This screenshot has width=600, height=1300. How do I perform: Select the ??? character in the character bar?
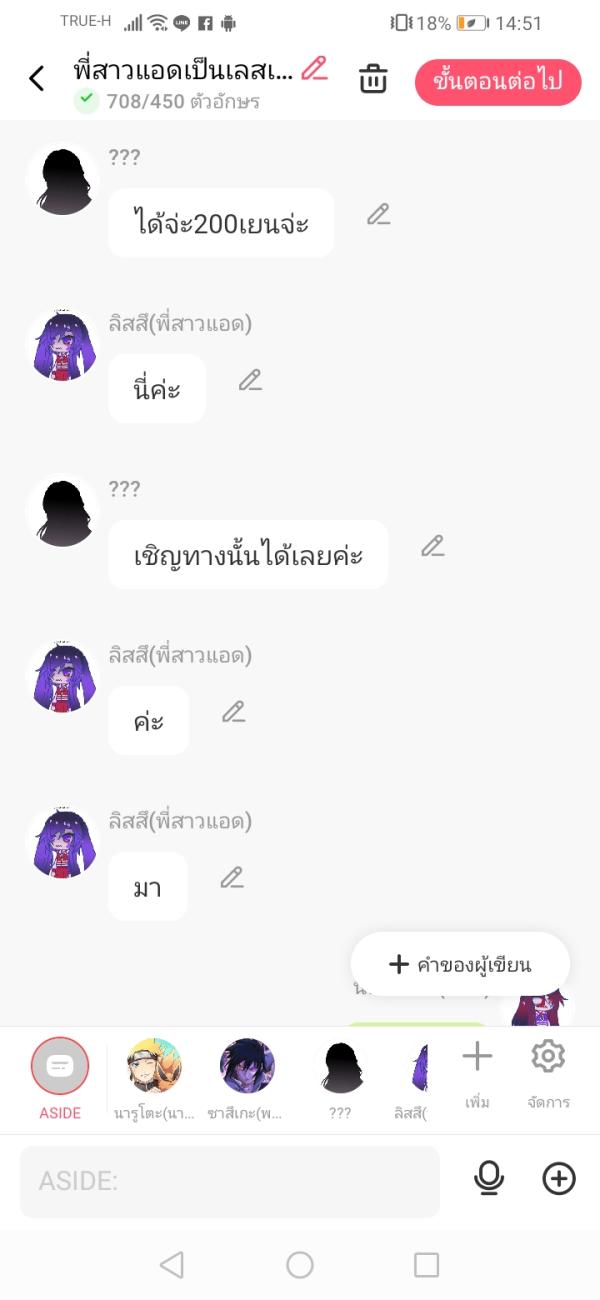[x=340, y=1068]
